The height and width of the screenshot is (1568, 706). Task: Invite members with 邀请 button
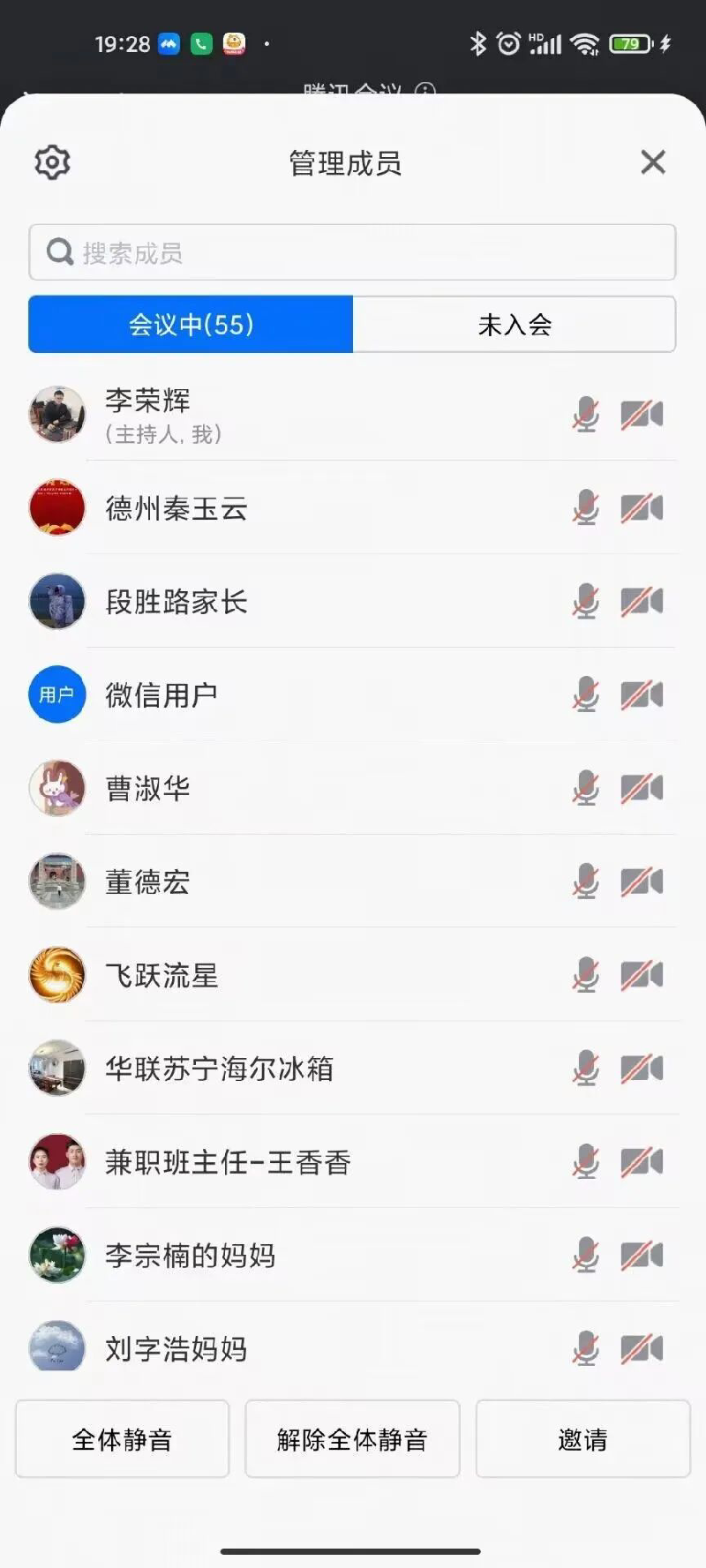point(582,1439)
